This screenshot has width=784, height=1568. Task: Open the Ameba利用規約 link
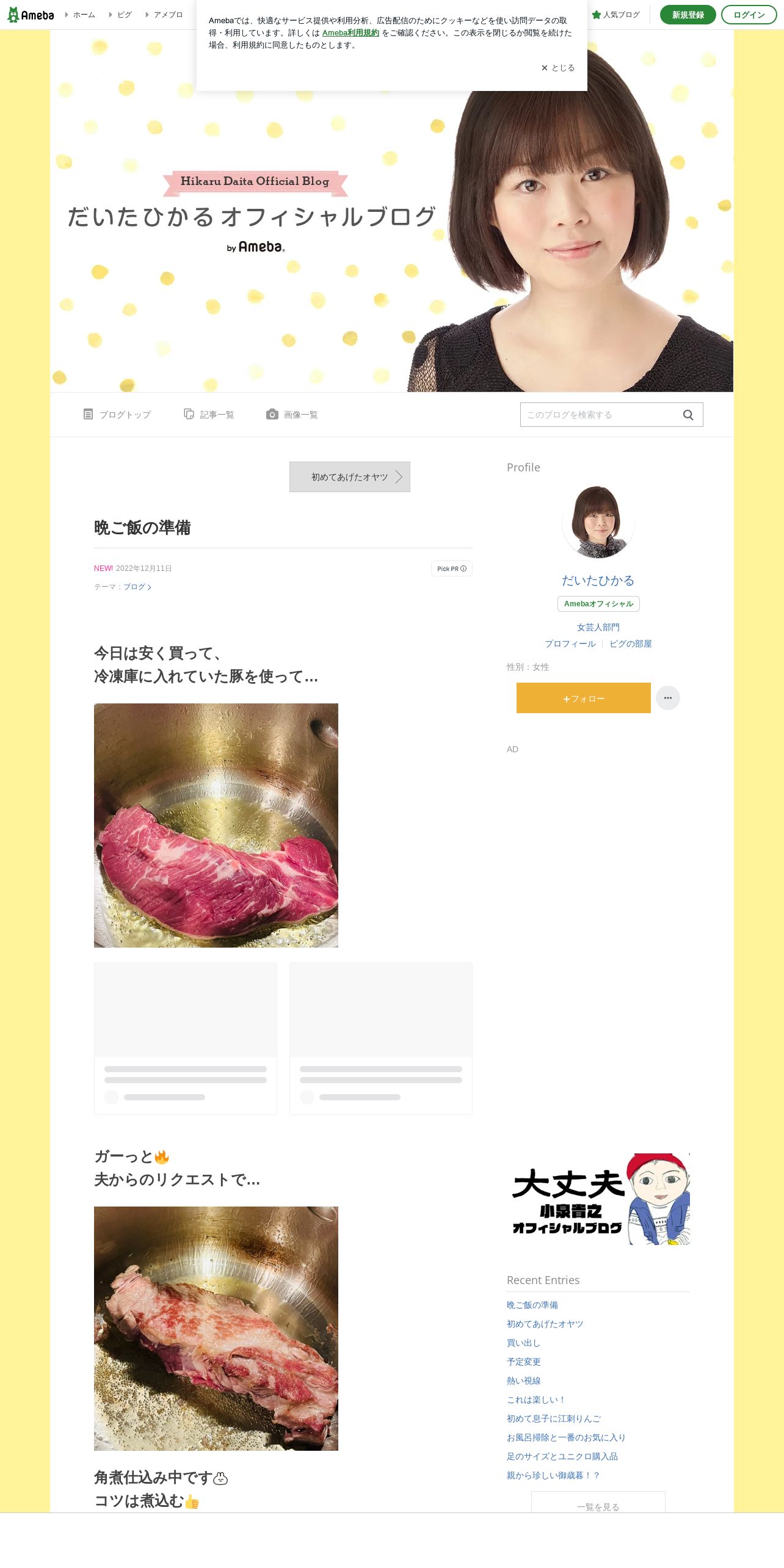tap(350, 33)
